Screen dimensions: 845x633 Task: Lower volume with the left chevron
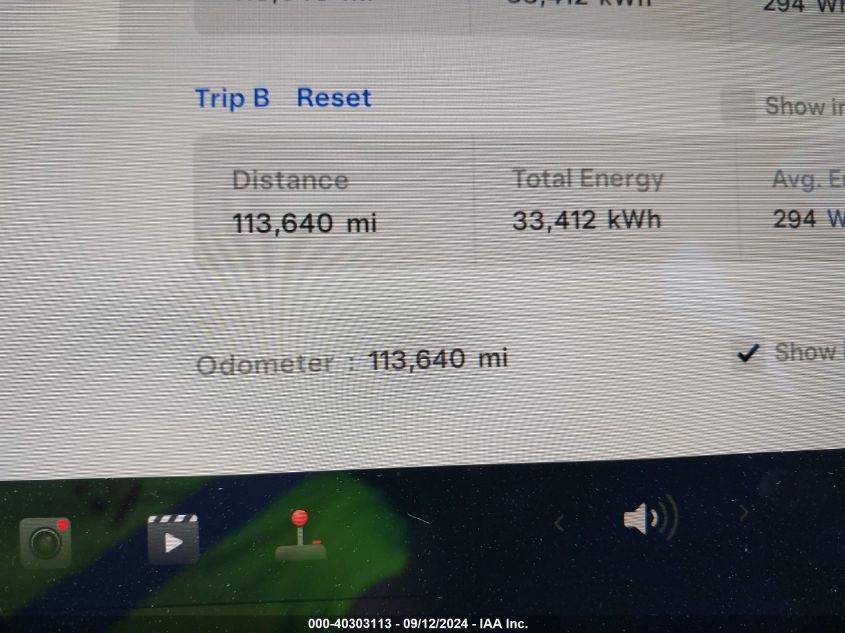point(560,522)
